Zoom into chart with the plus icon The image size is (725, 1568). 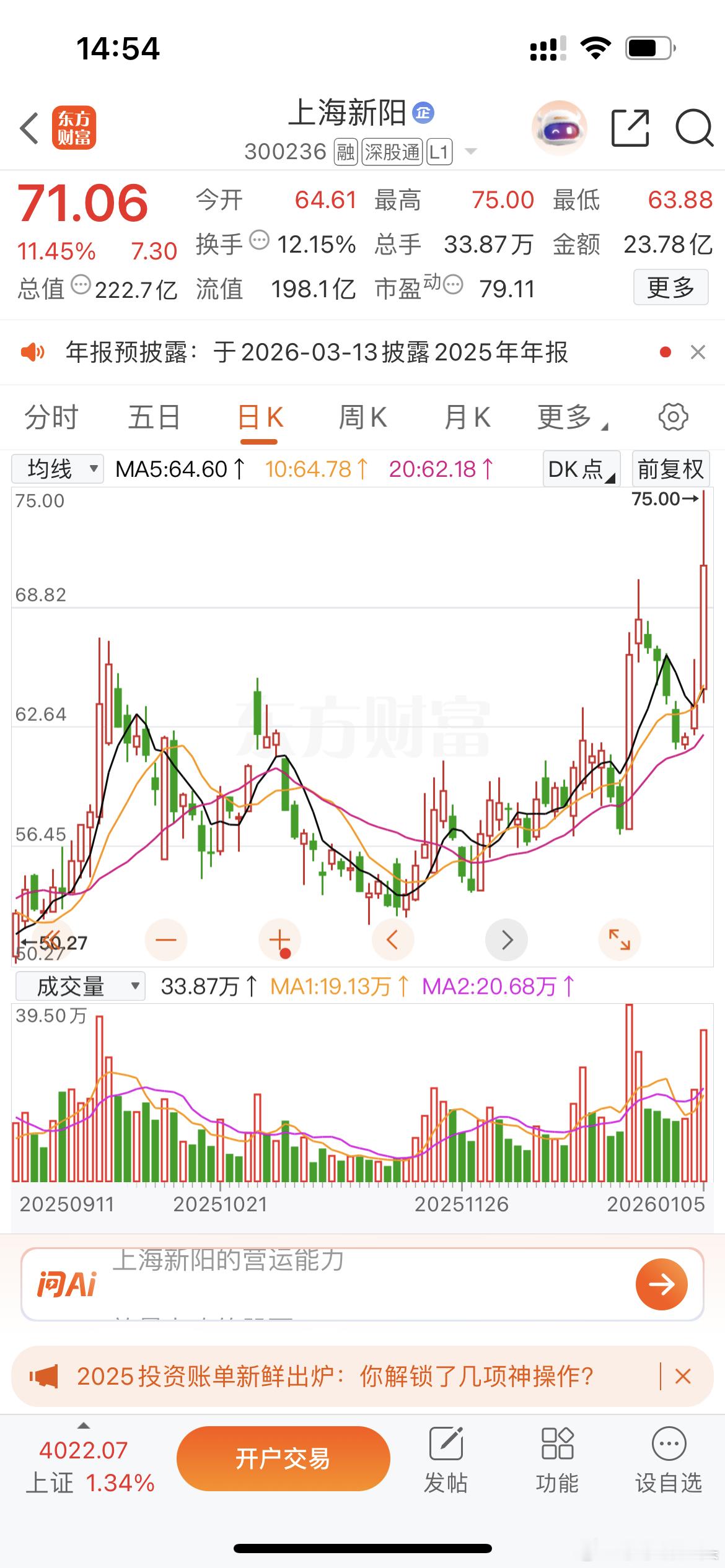[279, 939]
